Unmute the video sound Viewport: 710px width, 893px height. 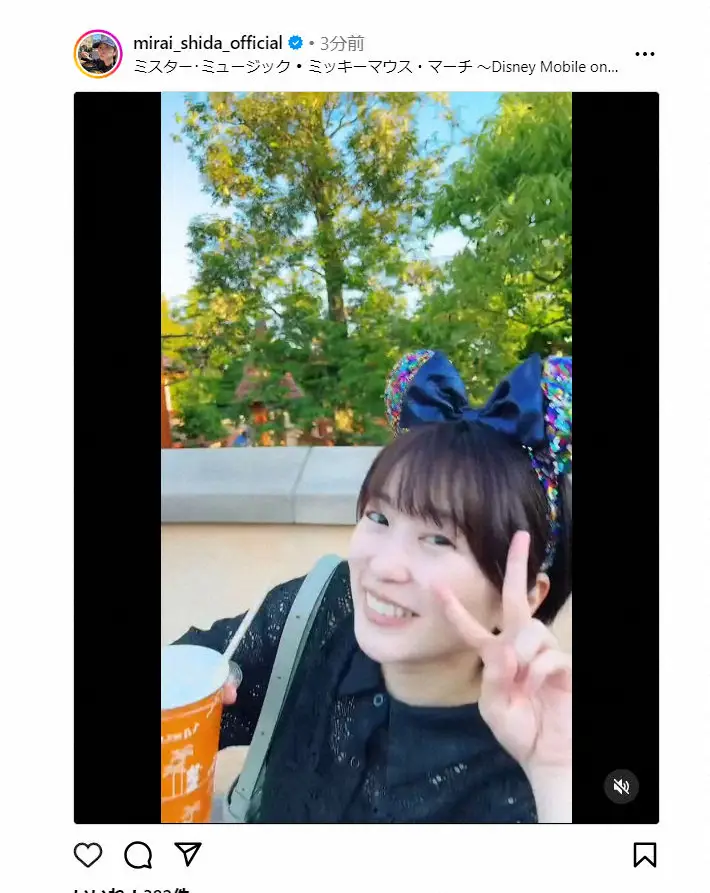[x=621, y=787]
